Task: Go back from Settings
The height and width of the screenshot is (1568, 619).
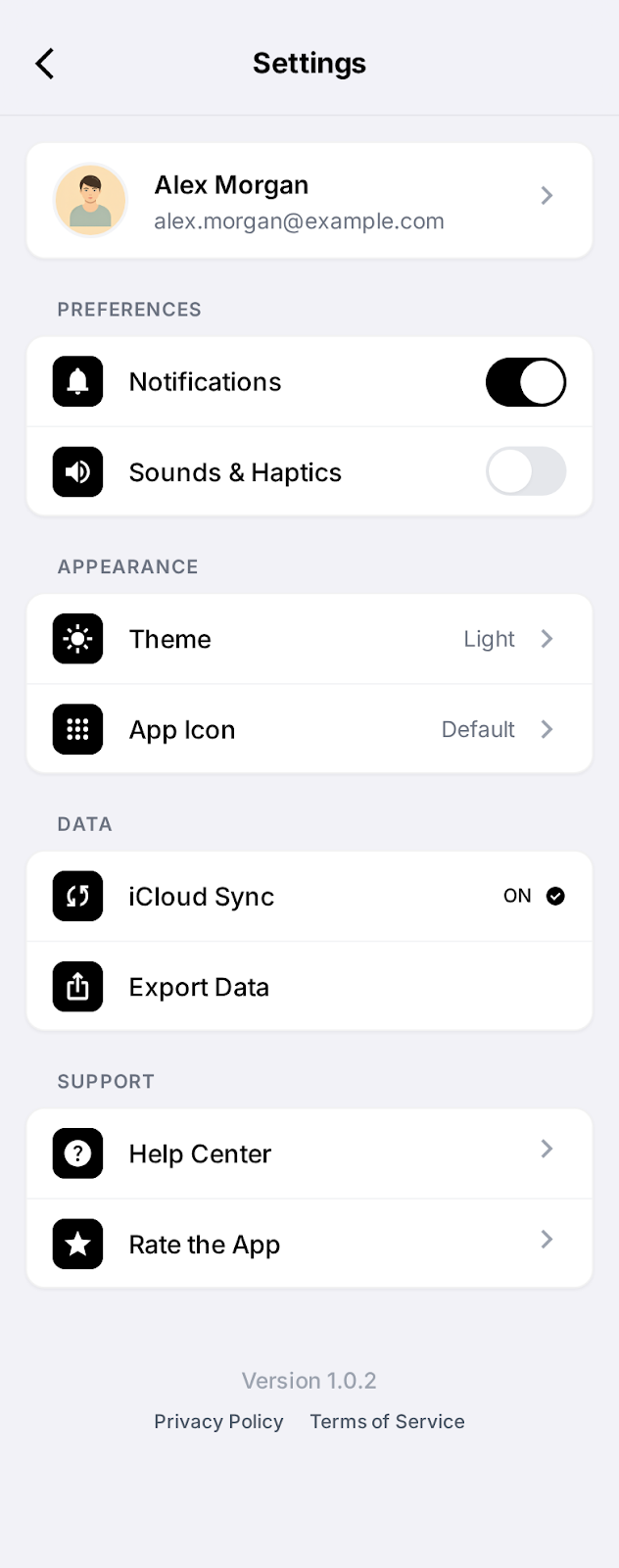Action: (45, 64)
